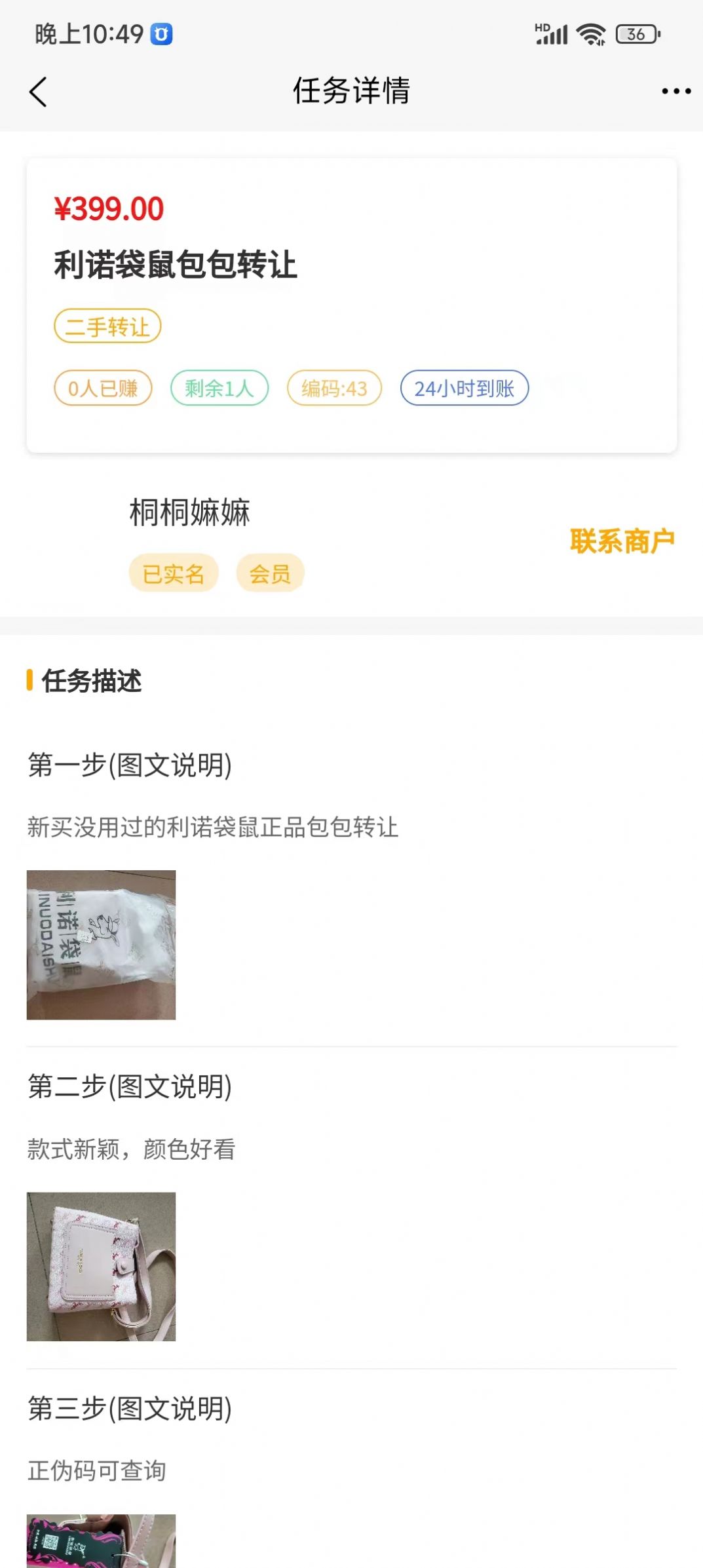Toggle the 已实名 verification badge

tap(173, 572)
